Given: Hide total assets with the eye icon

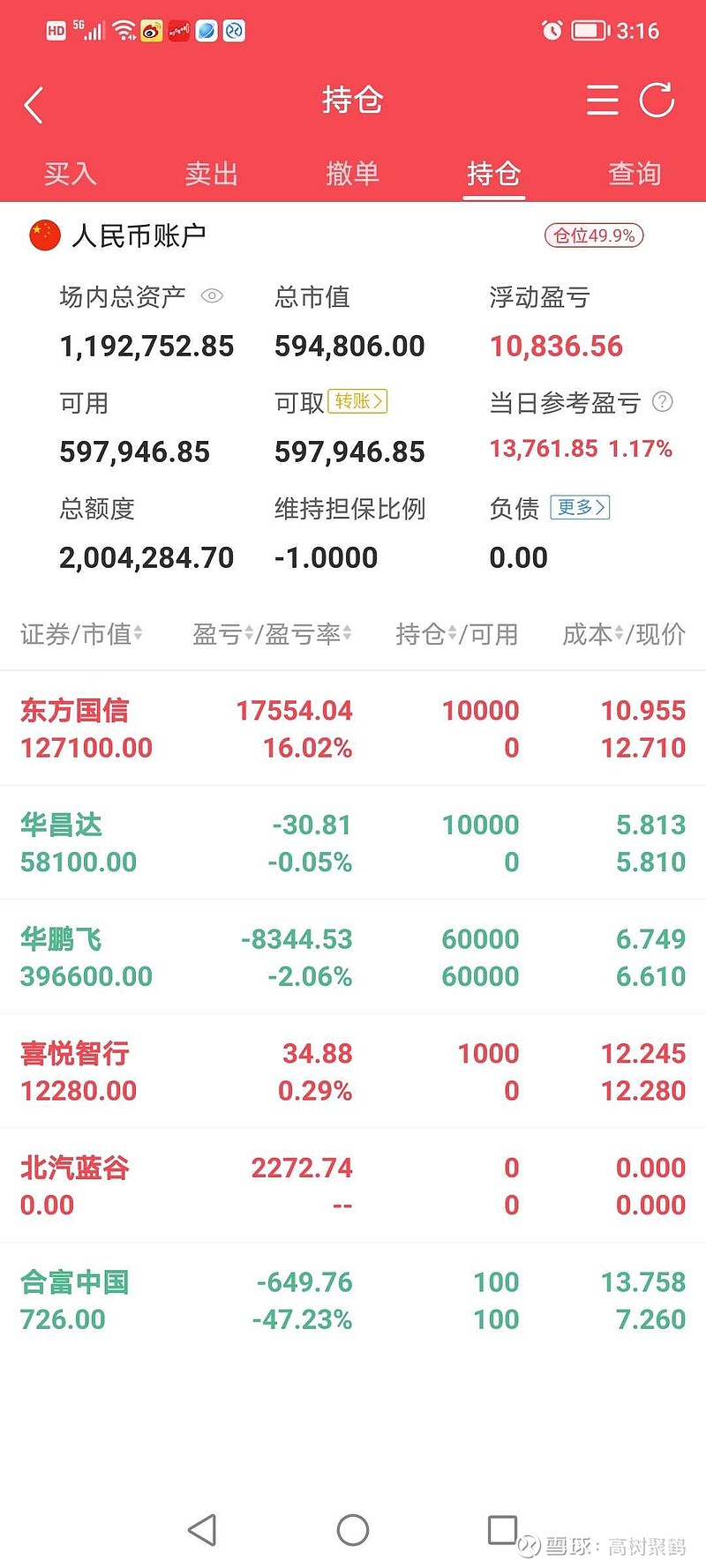Looking at the screenshot, I should click(212, 296).
